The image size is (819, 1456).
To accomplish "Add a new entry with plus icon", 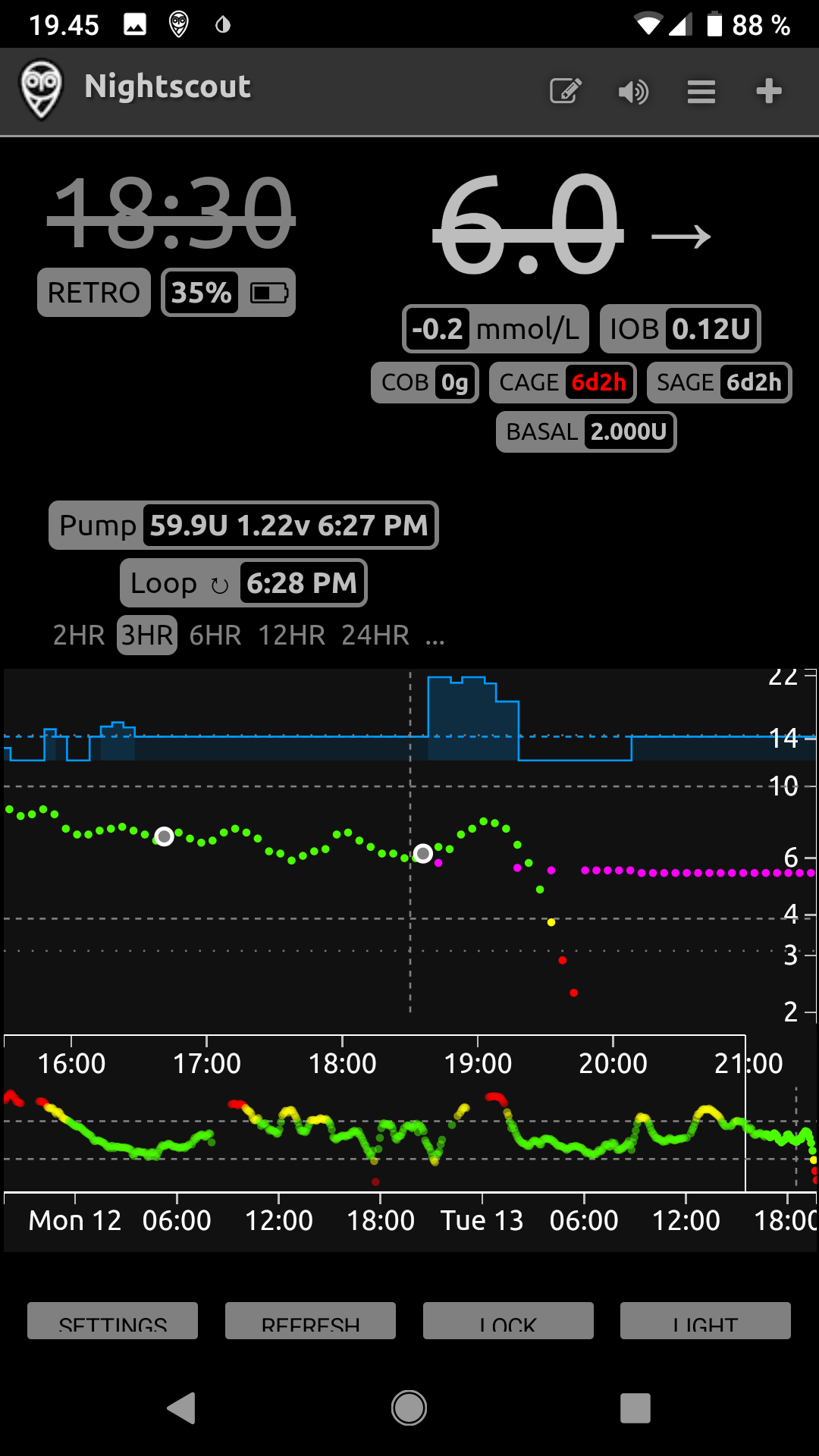I will pos(768,90).
